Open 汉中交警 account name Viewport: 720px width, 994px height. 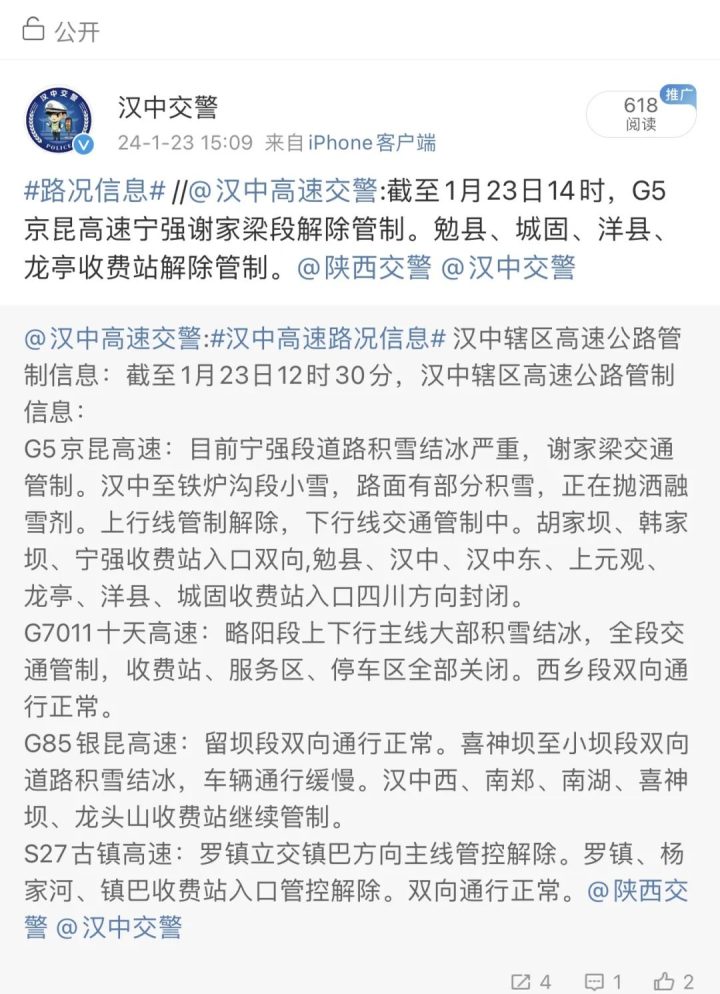pyautogui.click(x=167, y=106)
